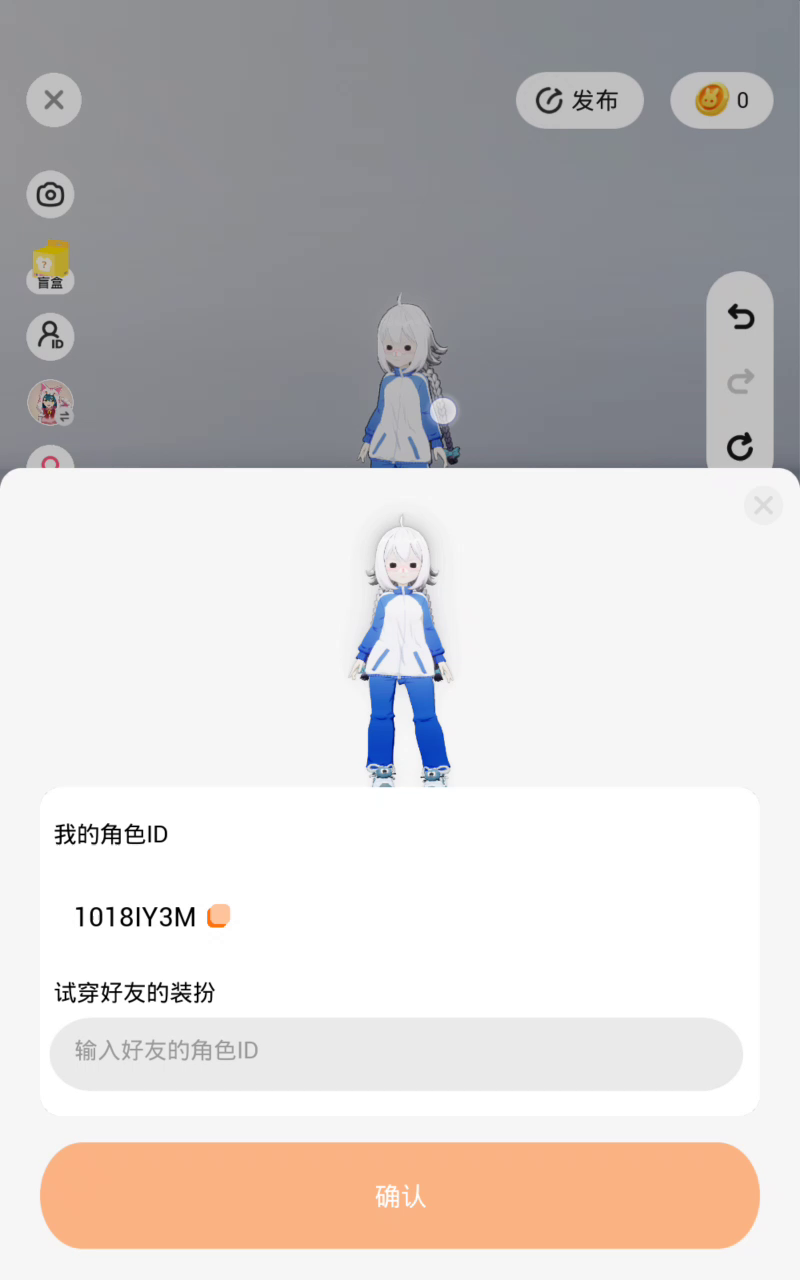Reset the outfit with the refresh icon
Image resolution: width=800 pixels, height=1280 pixels.
point(740,446)
